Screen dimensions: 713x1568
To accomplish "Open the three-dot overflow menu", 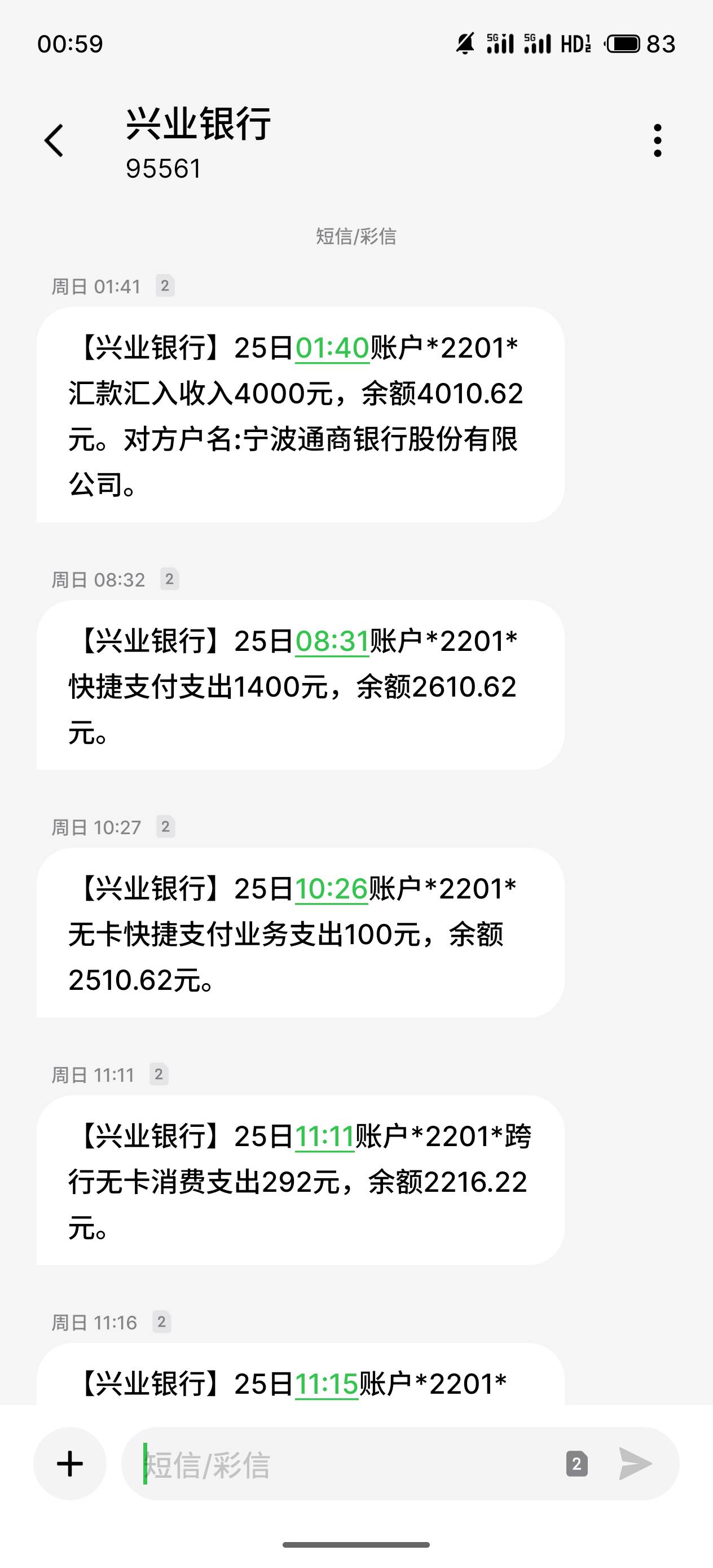I will (x=657, y=140).
